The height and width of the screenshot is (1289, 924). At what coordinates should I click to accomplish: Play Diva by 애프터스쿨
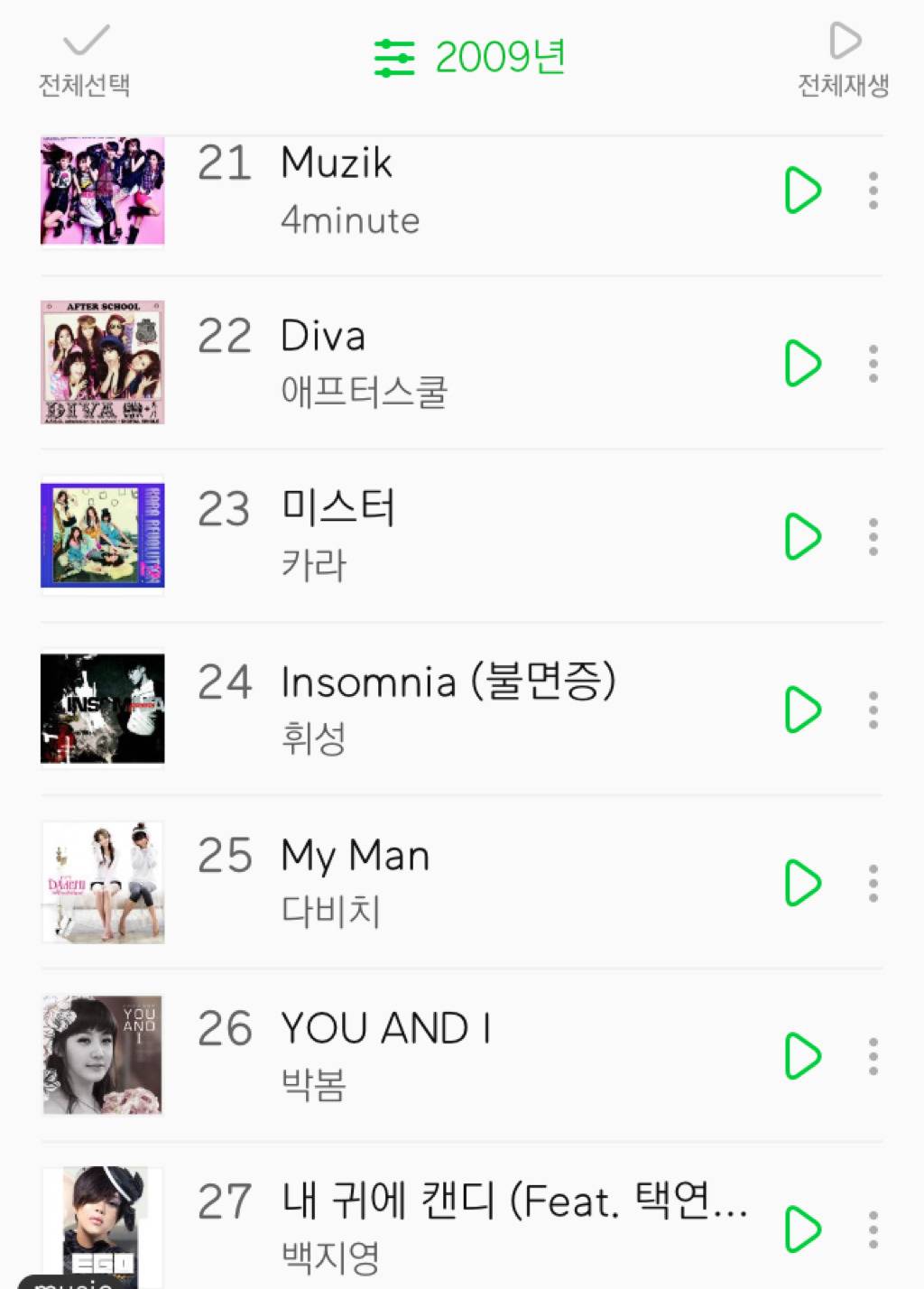(x=802, y=364)
